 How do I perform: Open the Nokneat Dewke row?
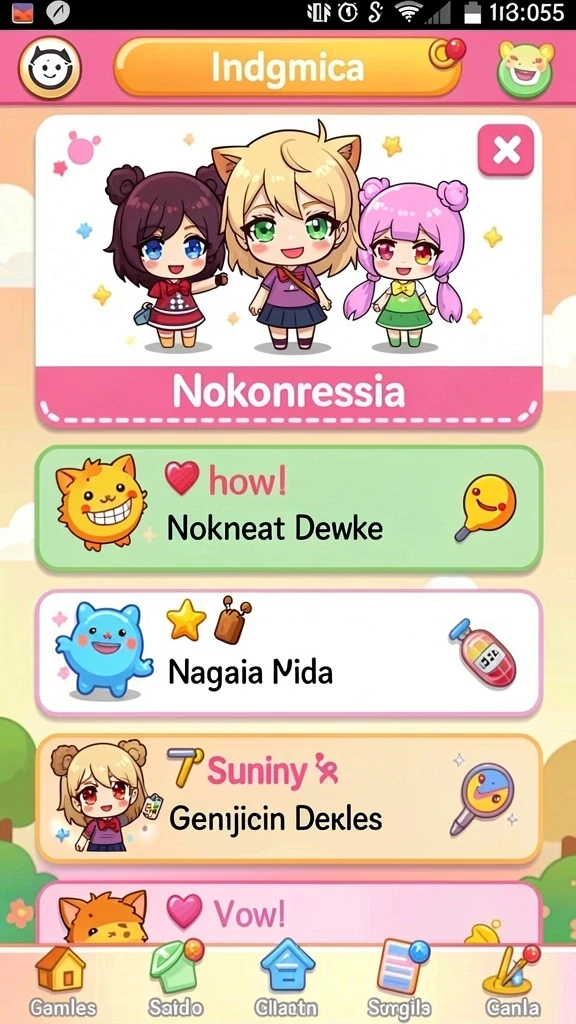[x=289, y=509]
